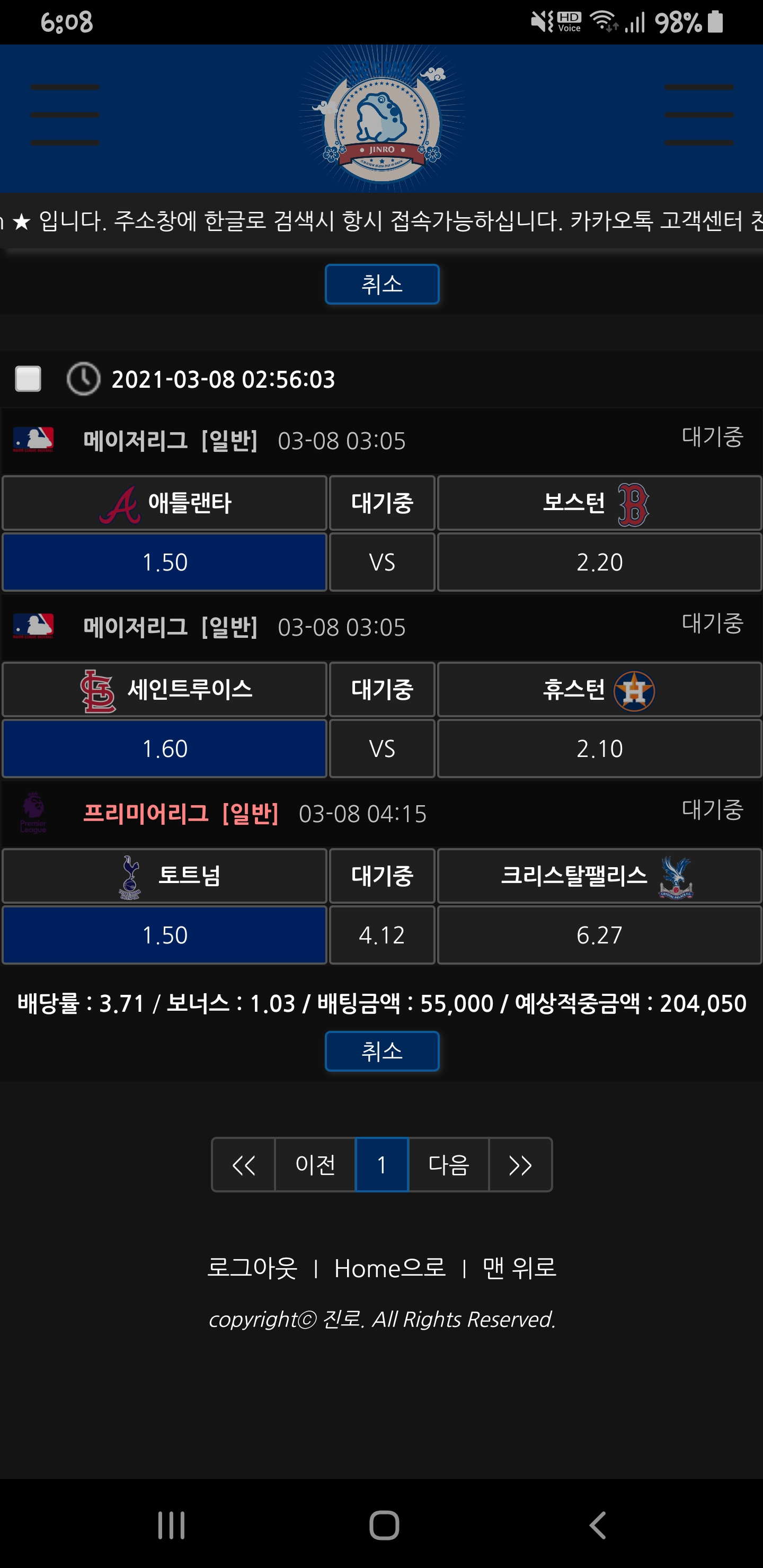Log out using the 로그아웃 link
Image resolution: width=763 pixels, height=1568 pixels.
[252, 1268]
